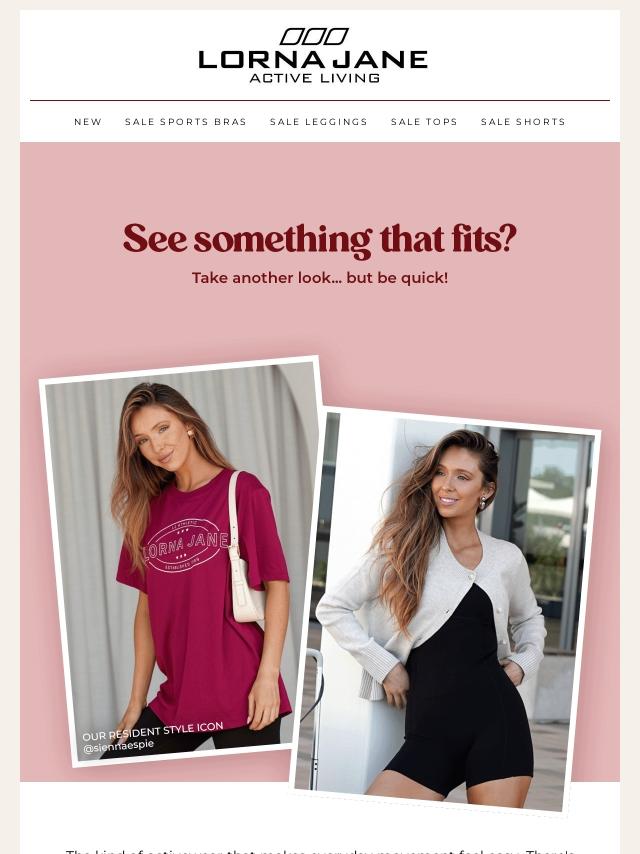Go to Sale Sports Bras

coord(186,122)
